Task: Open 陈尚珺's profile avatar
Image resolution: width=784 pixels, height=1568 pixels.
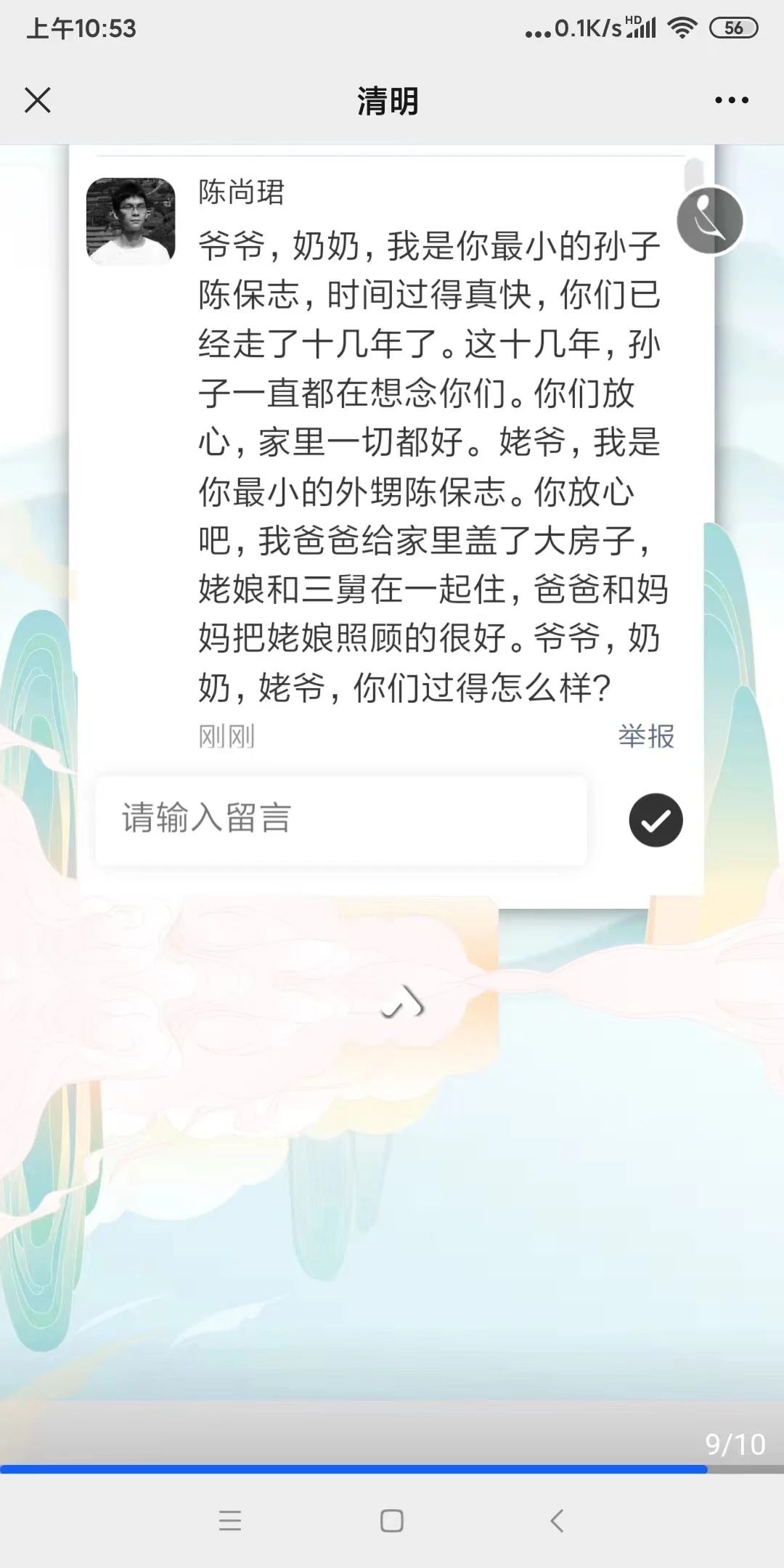Action: tap(131, 221)
